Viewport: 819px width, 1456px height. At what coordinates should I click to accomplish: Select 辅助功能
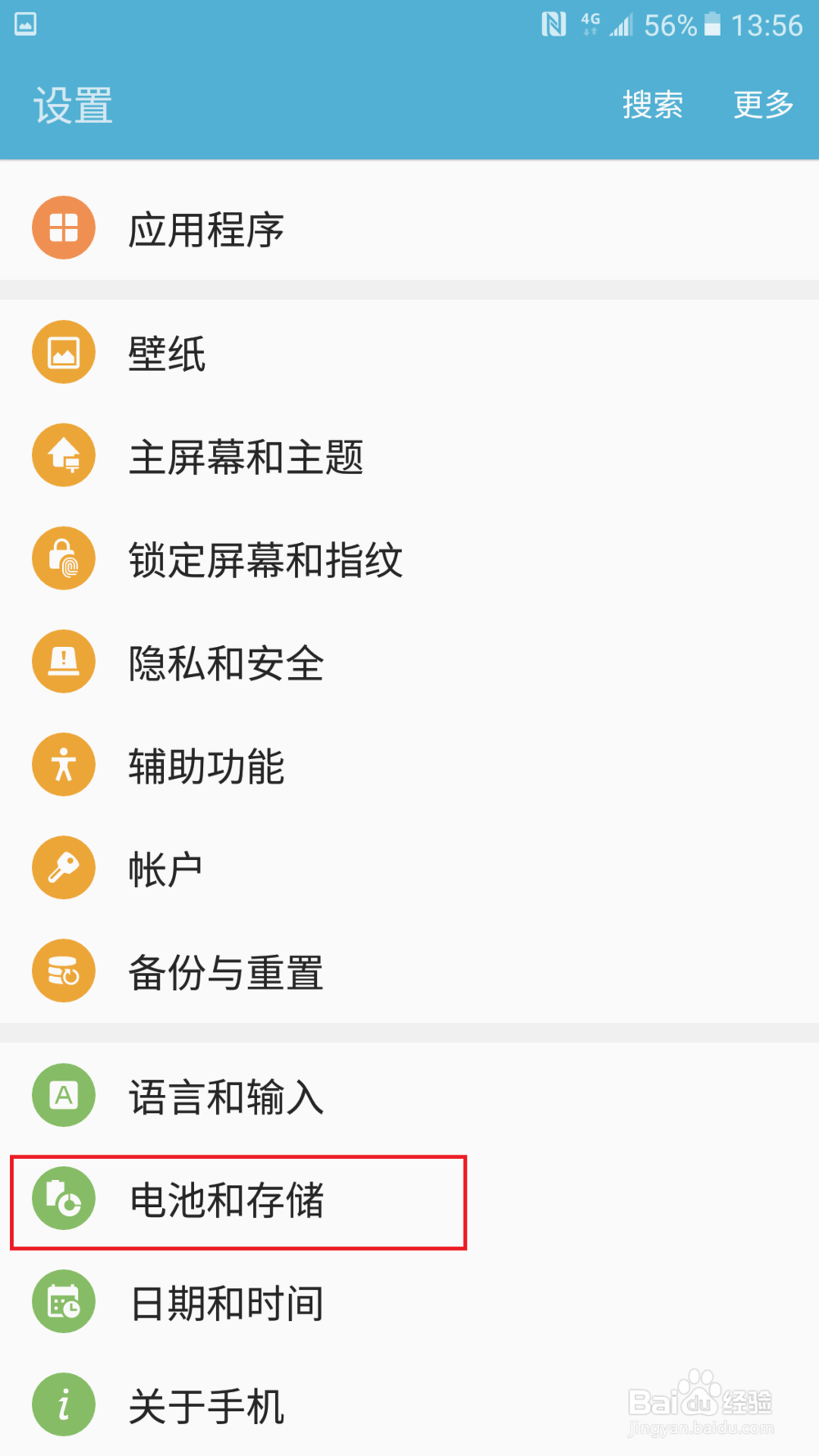(409, 766)
